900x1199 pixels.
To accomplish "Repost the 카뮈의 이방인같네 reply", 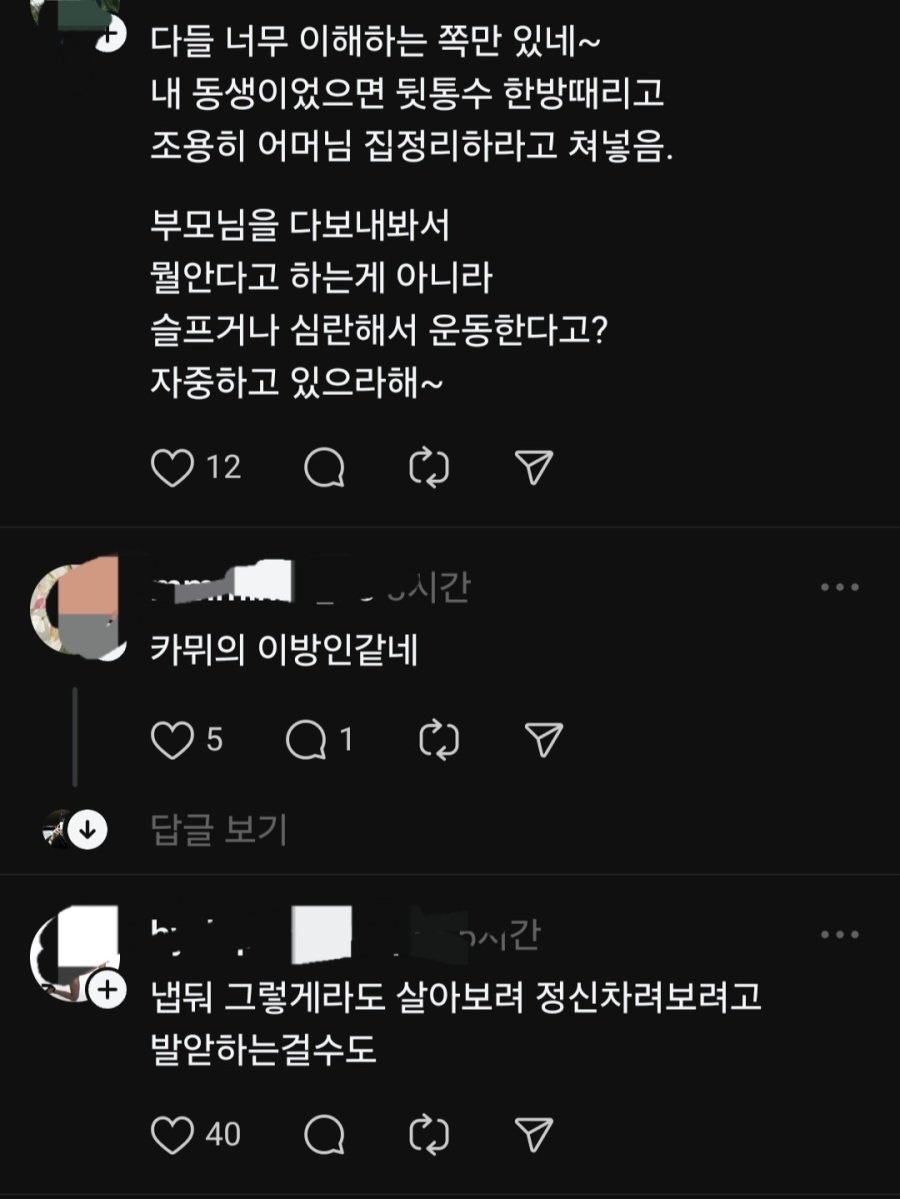I will tap(438, 740).
